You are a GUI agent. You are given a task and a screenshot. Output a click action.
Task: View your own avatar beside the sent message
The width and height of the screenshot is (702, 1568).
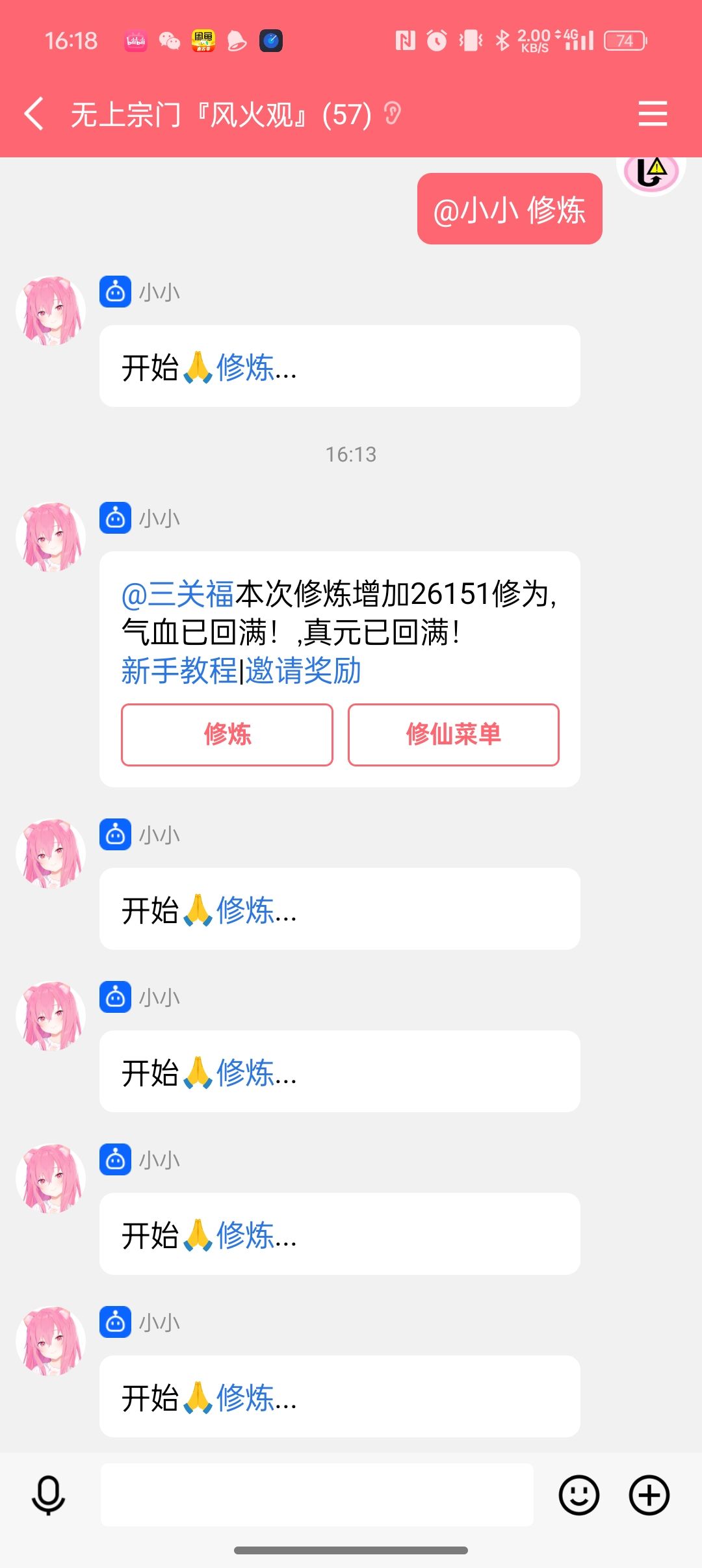pos(651,172)
